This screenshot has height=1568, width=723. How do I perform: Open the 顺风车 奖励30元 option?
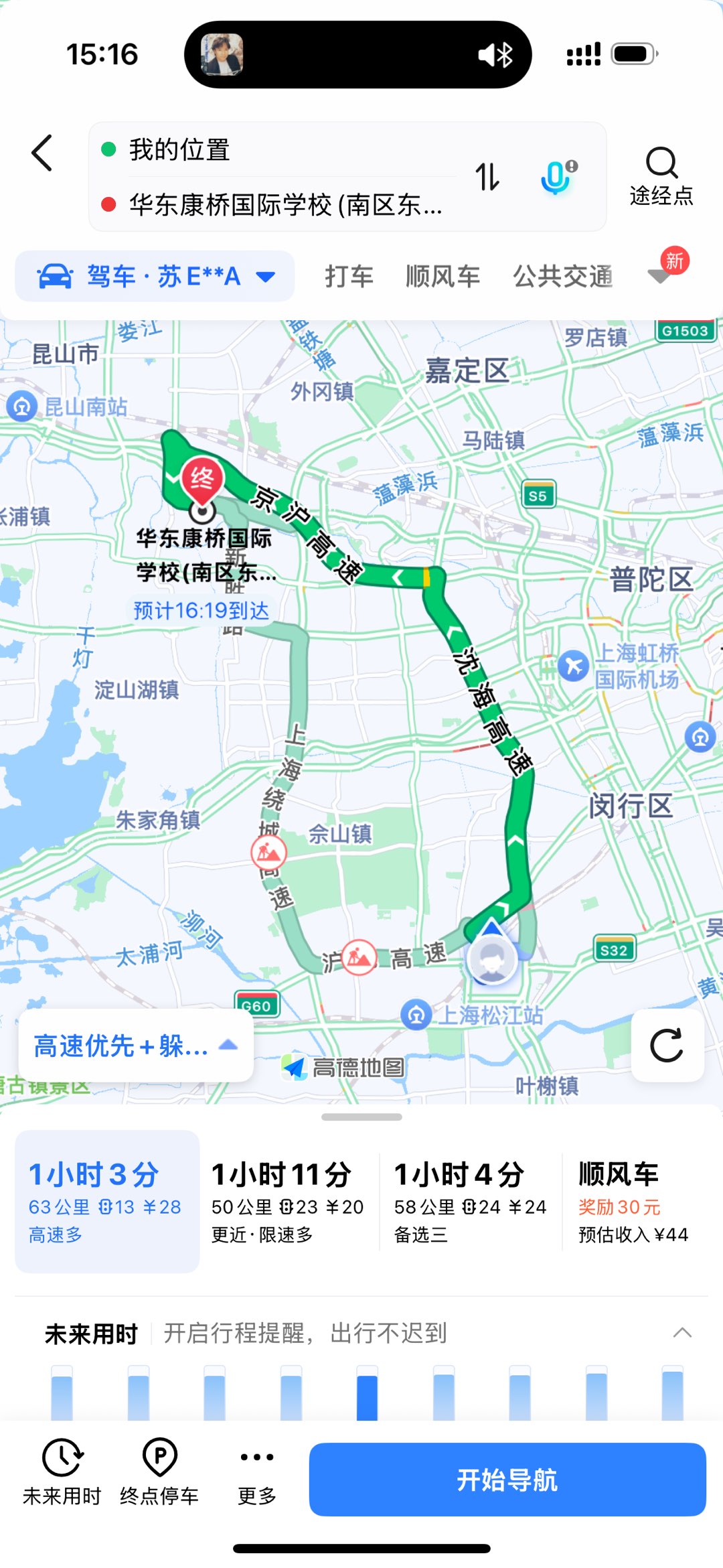[x=633, y=1202]
